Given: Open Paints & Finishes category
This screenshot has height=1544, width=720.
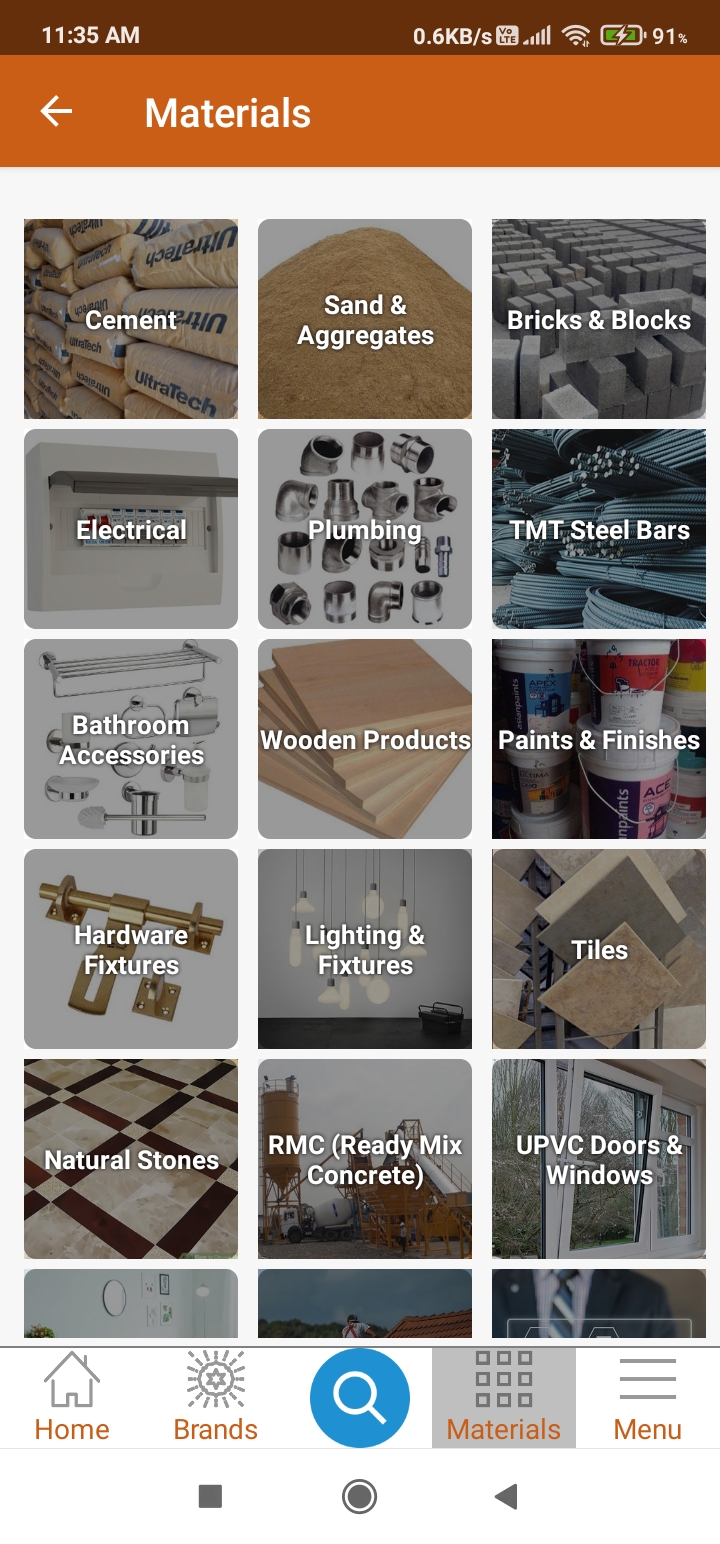Looking at the screenshot, I should pos(599,739).
